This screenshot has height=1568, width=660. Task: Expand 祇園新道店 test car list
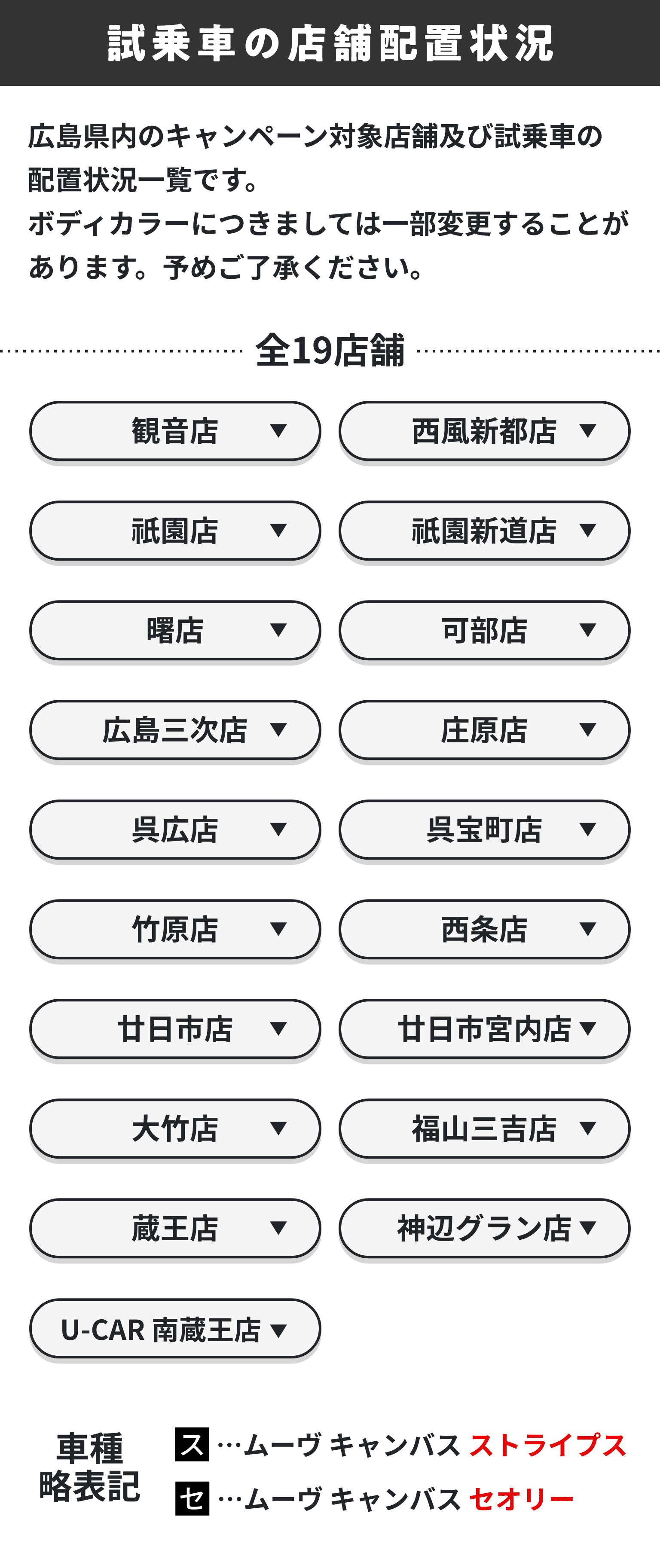point(484,531)
